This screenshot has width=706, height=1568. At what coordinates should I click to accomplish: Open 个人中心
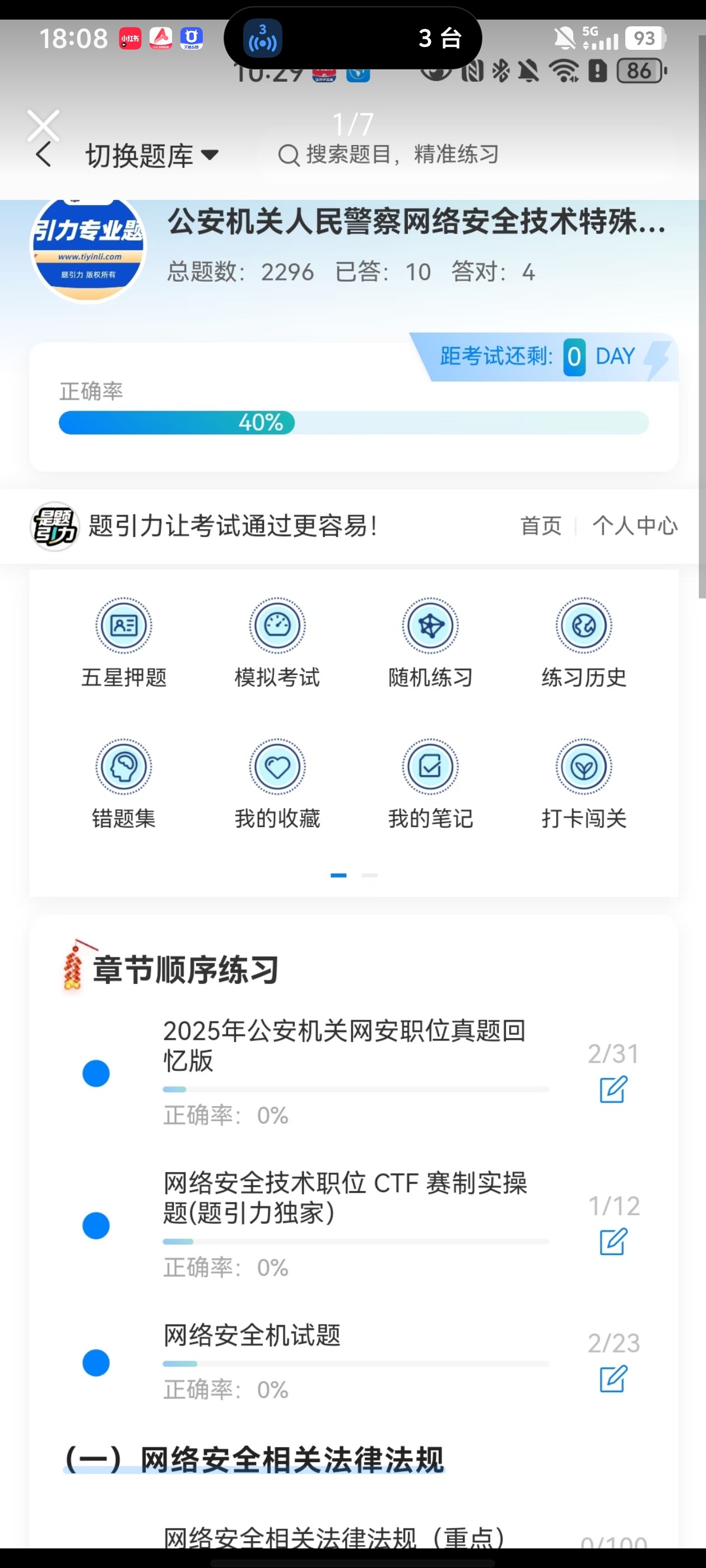(635, 525)
